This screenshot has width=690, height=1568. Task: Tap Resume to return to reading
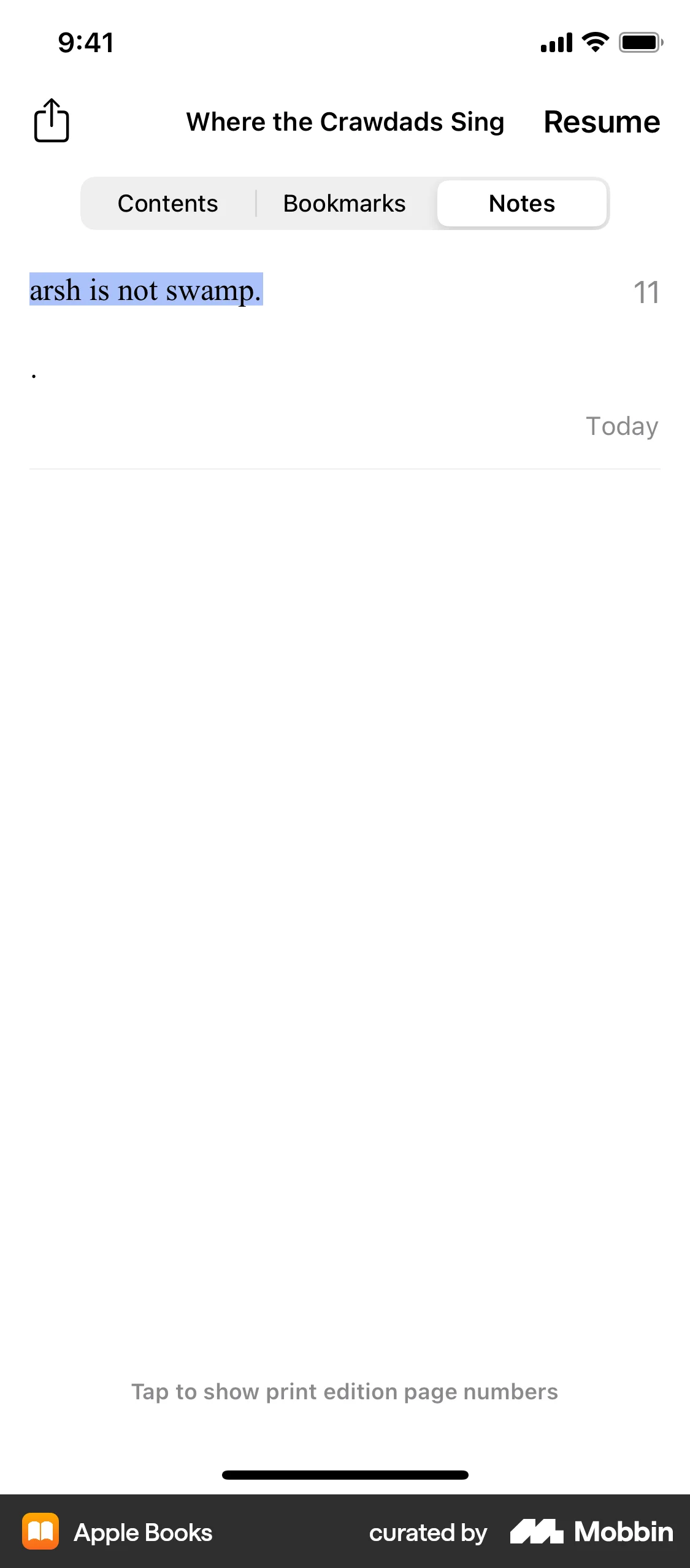pos(601,121)
